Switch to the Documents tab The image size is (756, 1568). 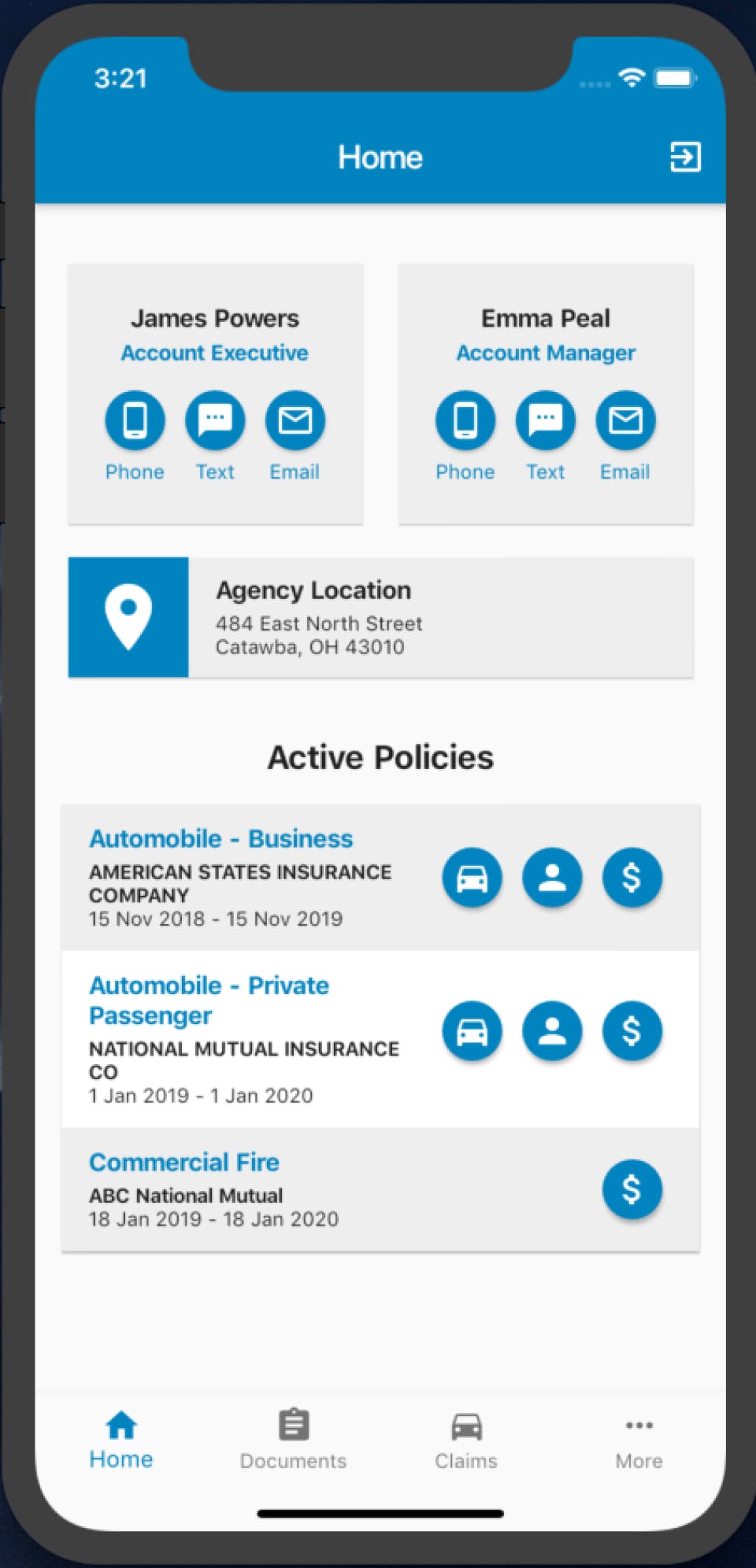pos(293,1440)
